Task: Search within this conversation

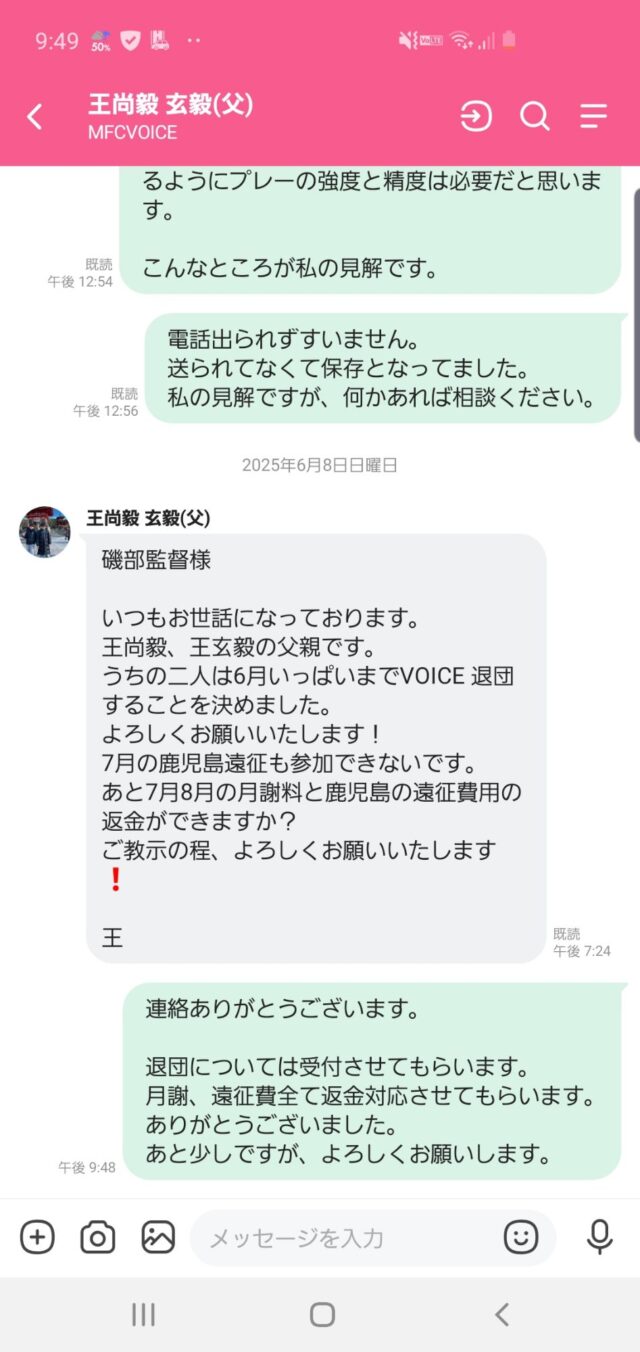Action: point(535,117)
